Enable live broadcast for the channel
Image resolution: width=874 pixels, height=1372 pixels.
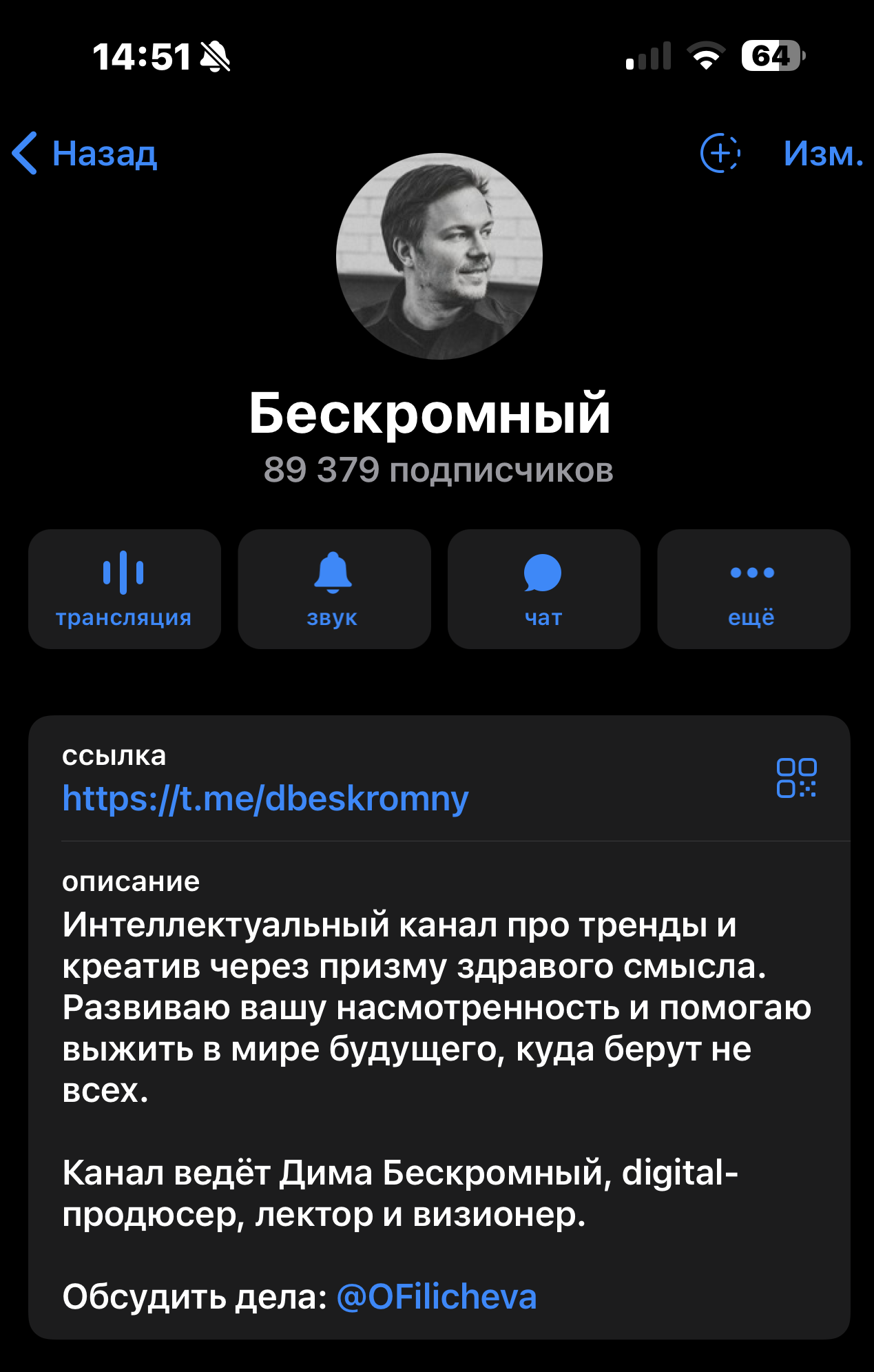tap(124, 589)
